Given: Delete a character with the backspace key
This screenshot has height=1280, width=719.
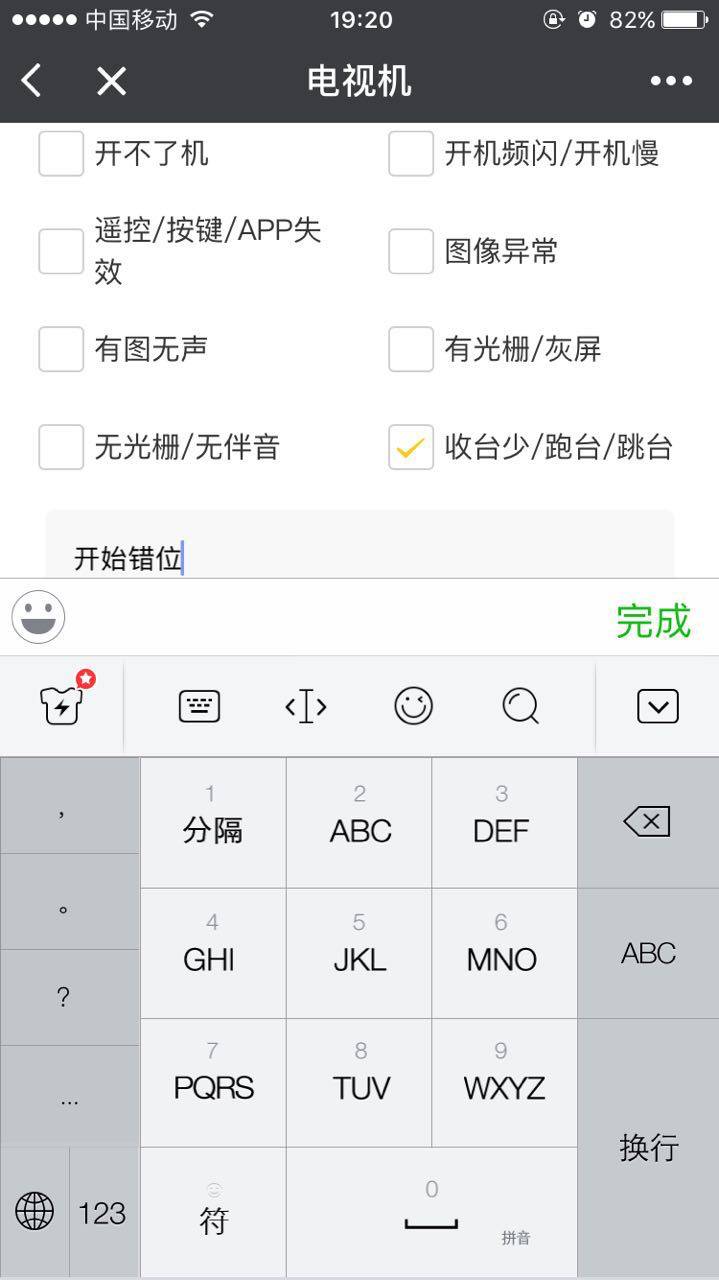Looking at the screenshot, I should [x=647, y=822].
